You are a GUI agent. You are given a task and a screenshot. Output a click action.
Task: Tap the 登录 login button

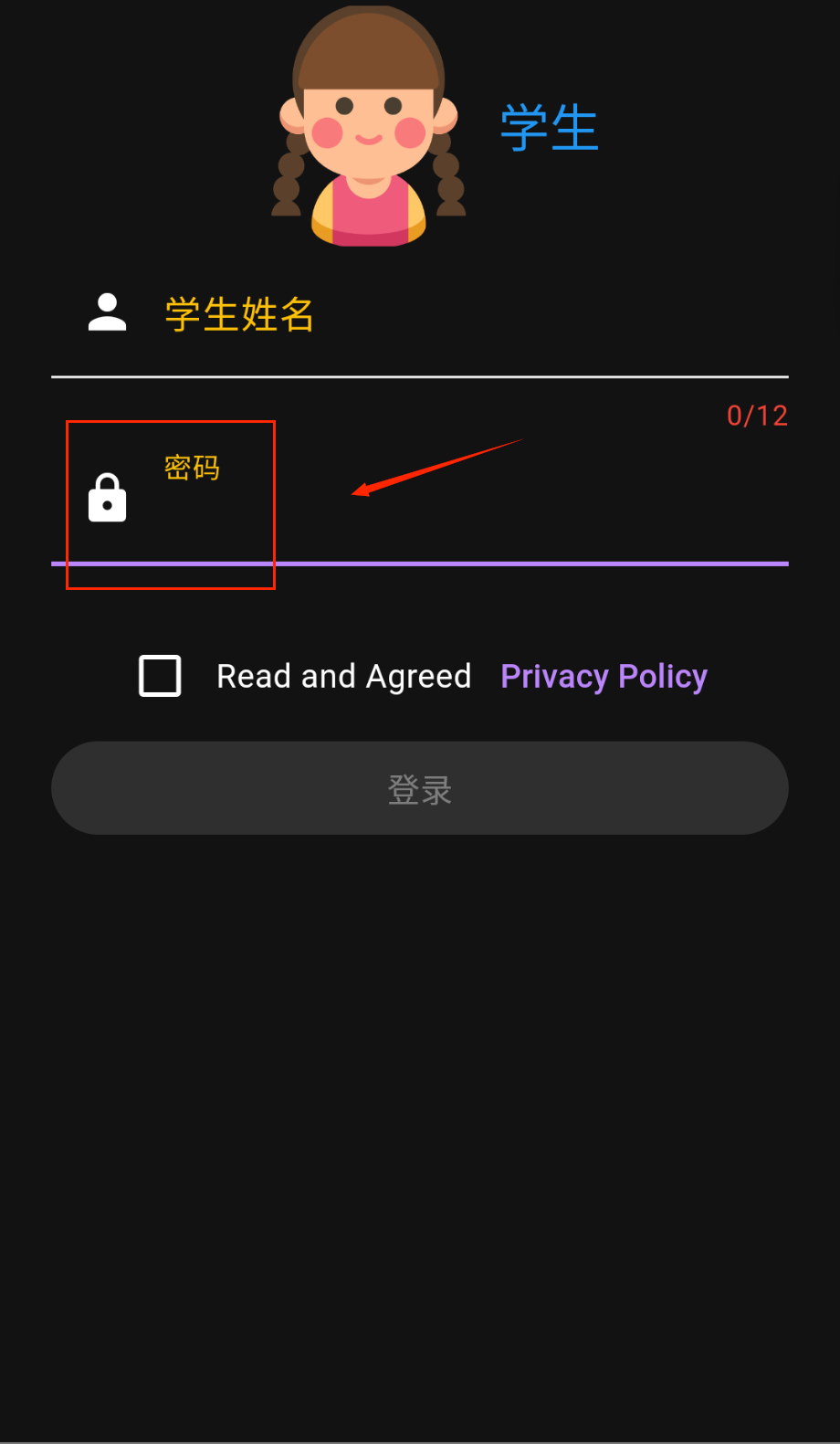(419, 788)
